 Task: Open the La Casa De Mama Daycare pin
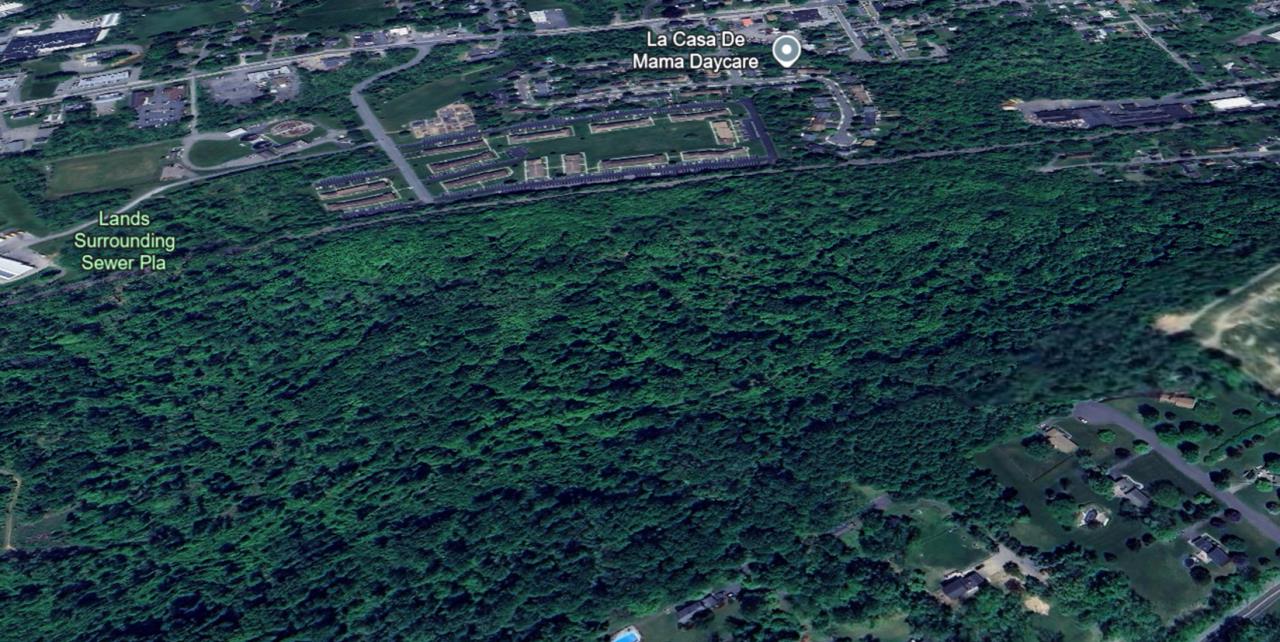coord(787,49)
